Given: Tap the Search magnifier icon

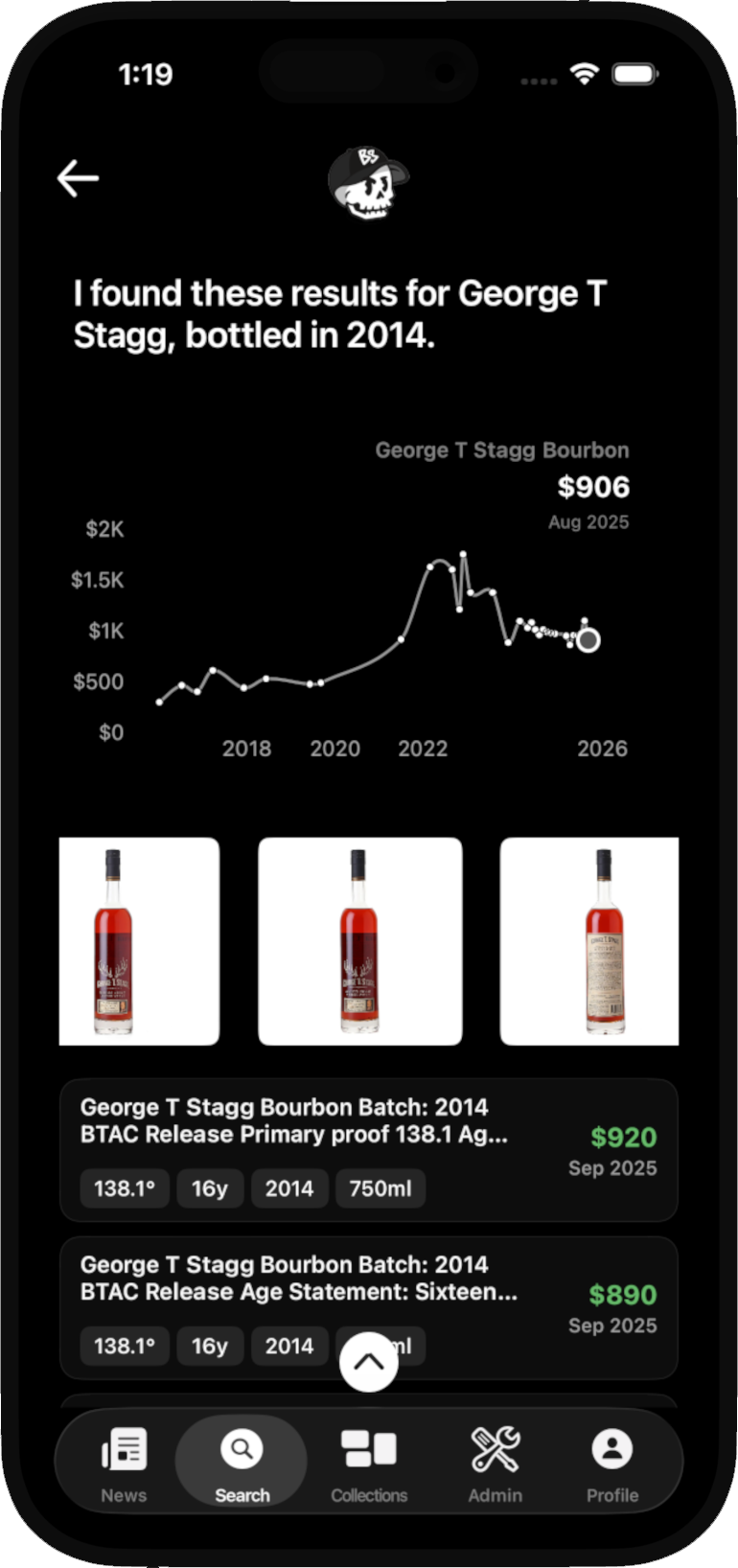Looking at the screenshot, I should 241,1445.
